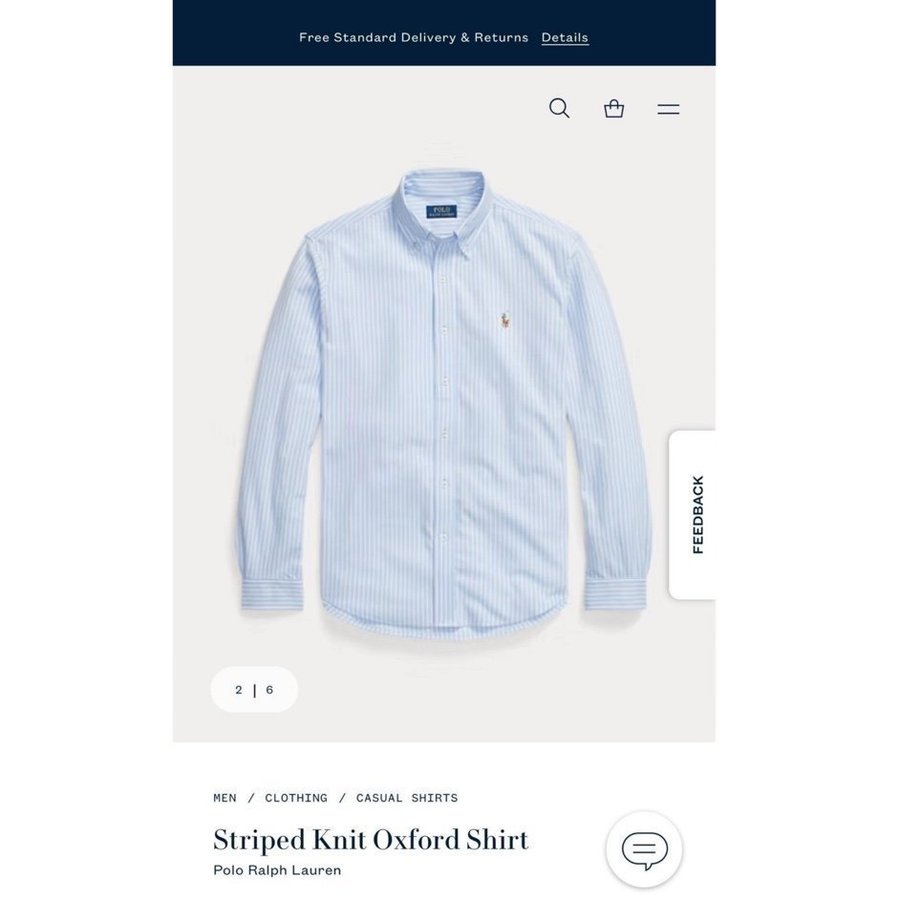900x900 pixels.
Task: Go to Clothing breadcrumb
Action: 296,798
